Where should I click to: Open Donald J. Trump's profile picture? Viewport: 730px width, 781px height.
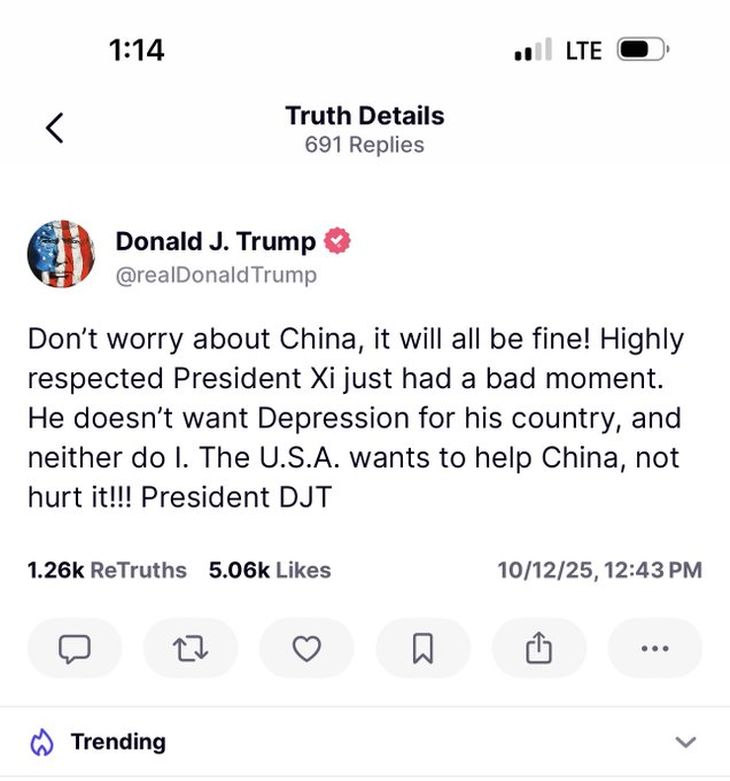click(61, 254)
